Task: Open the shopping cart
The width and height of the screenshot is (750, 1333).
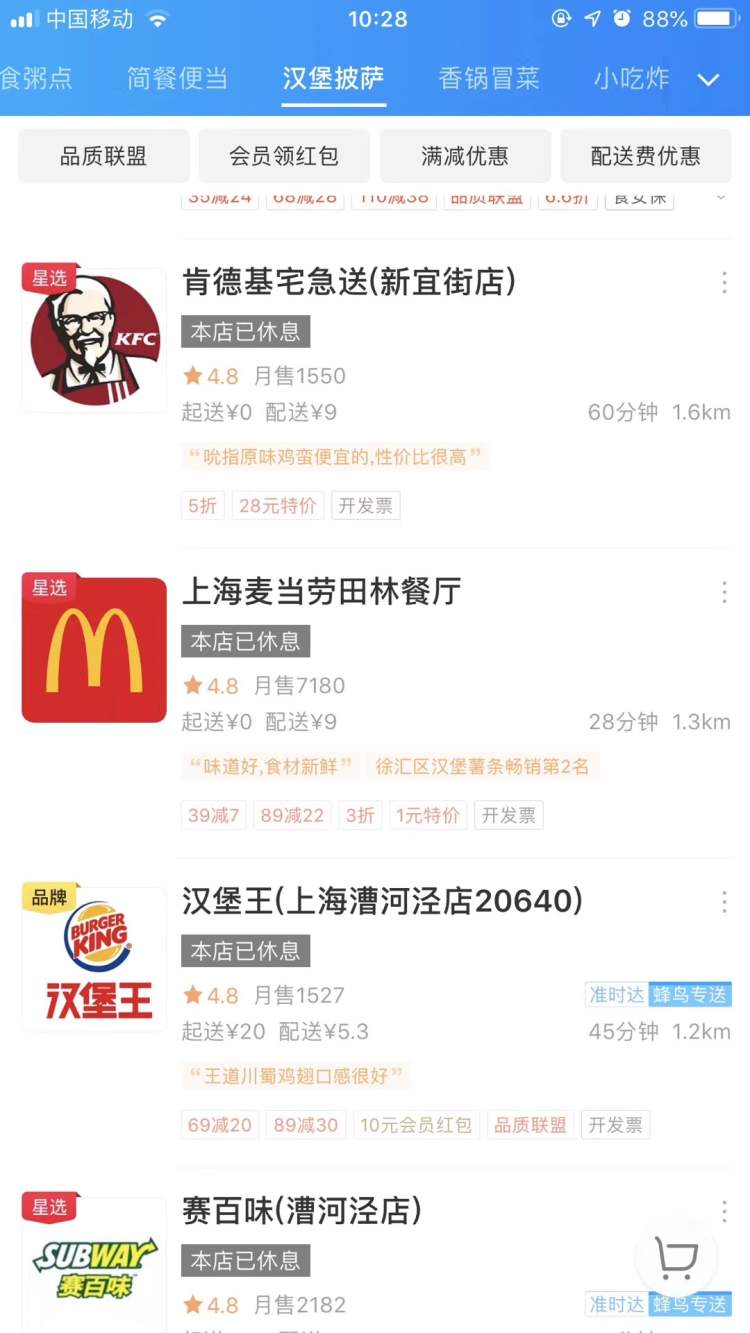Action: click(676, 1260)
